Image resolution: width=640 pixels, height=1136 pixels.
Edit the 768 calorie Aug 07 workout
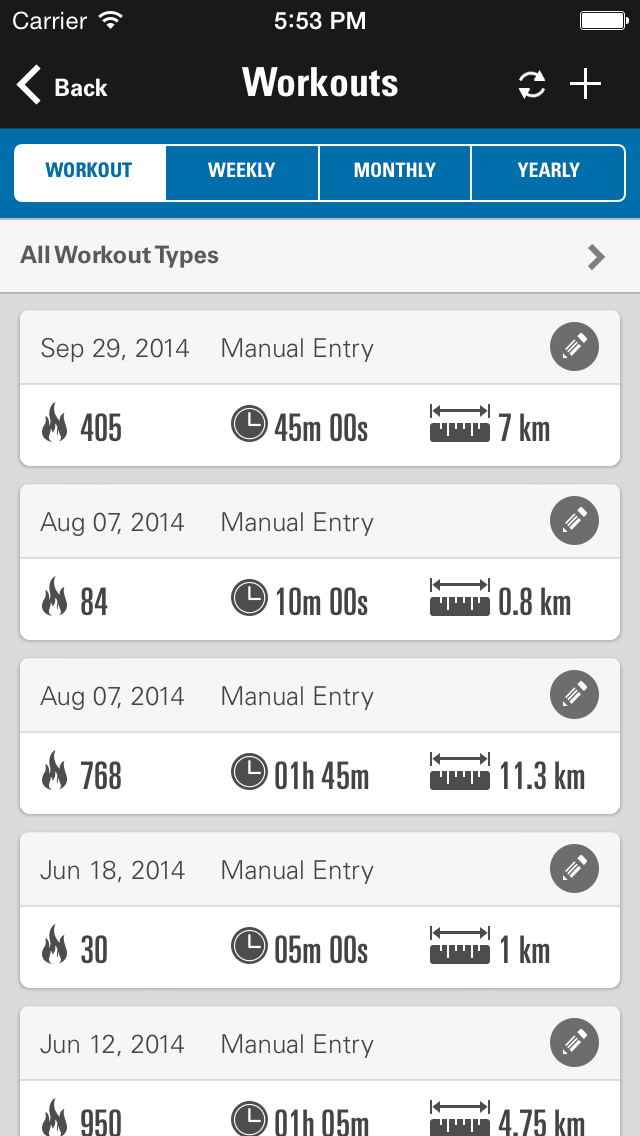point(574,695)
